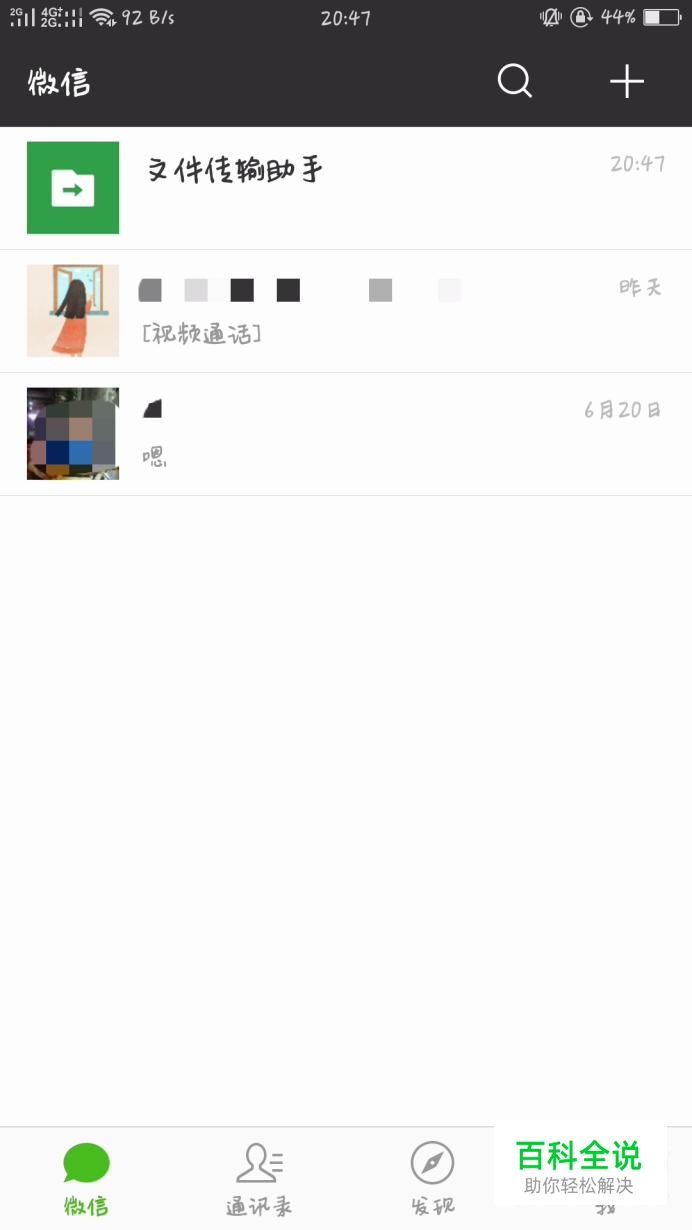Open the 文件传输助手 chat
The height and width of the screenshot is (1230, 692).
tap(346, 188)
